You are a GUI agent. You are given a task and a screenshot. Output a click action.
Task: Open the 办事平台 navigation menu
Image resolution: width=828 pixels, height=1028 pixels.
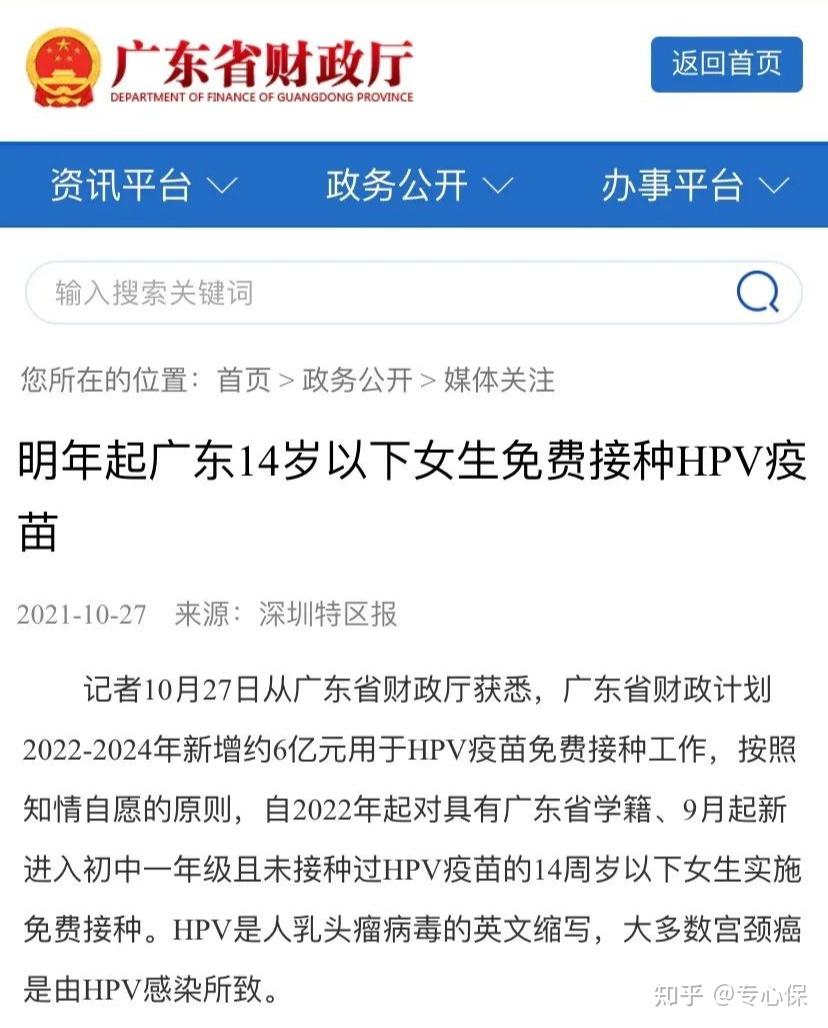click(675, 185)
